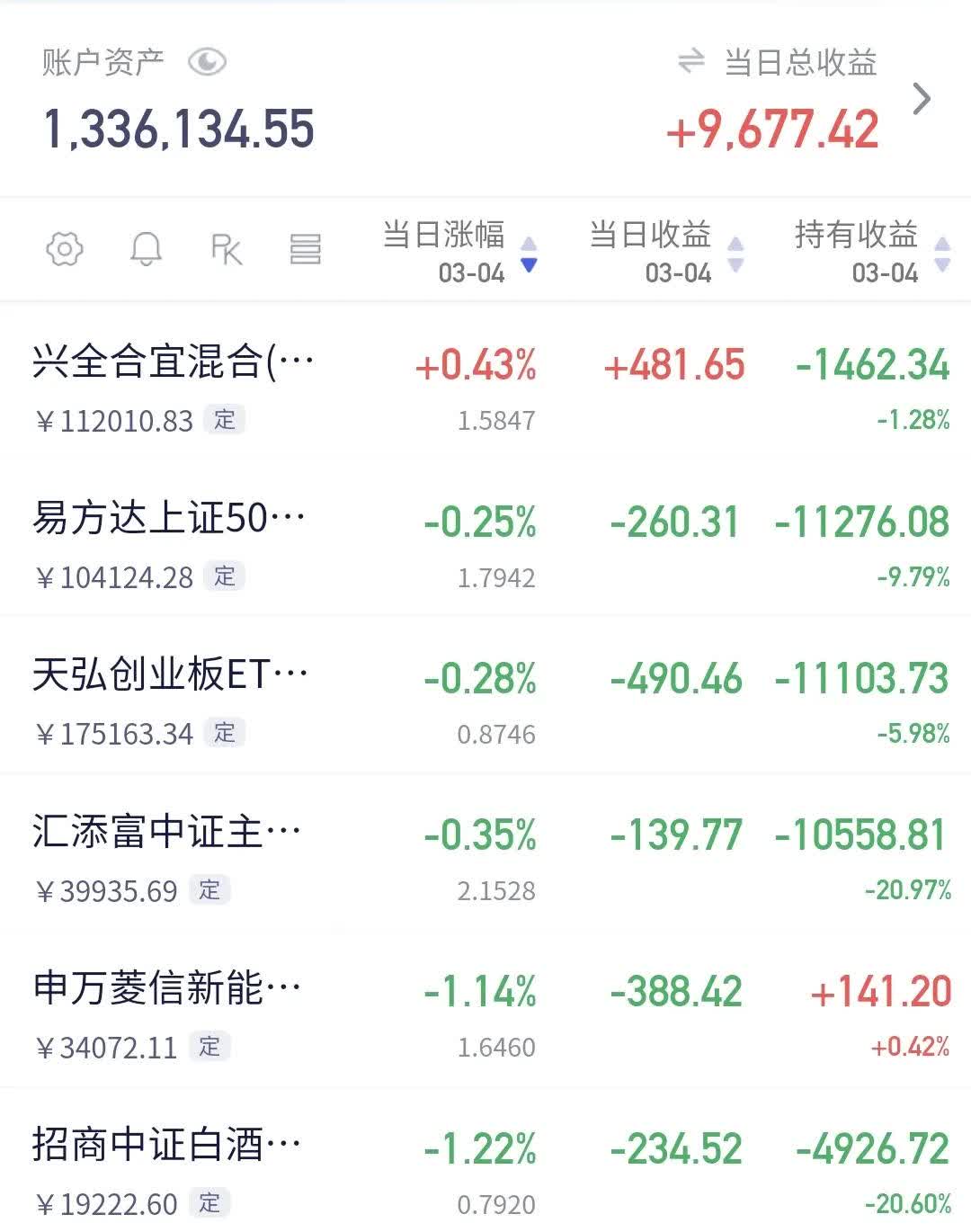Switch the 当日总收益 display mode

(690, 62)
